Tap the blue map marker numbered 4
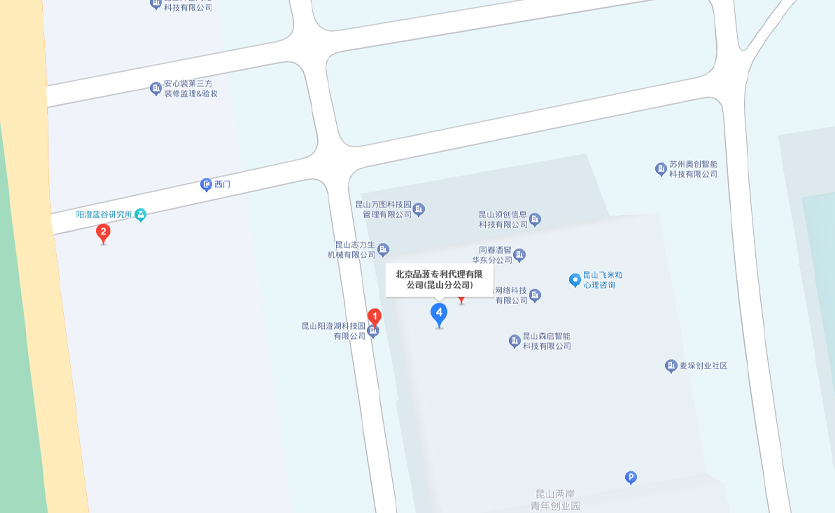Viewport: 835px width, 513px height. [x=438, y=314]
